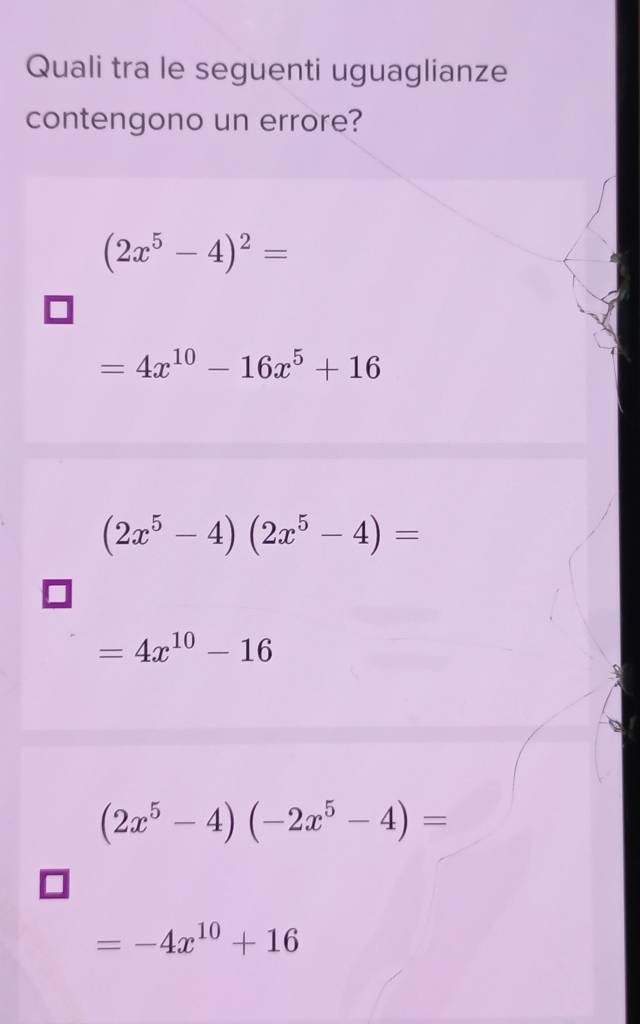Tick the checkbox for (2x⁵−4)(−2x⁵−4) = −4x¹⁰+16
Viewport: 640px width, 1024px height.
point(55,883)
